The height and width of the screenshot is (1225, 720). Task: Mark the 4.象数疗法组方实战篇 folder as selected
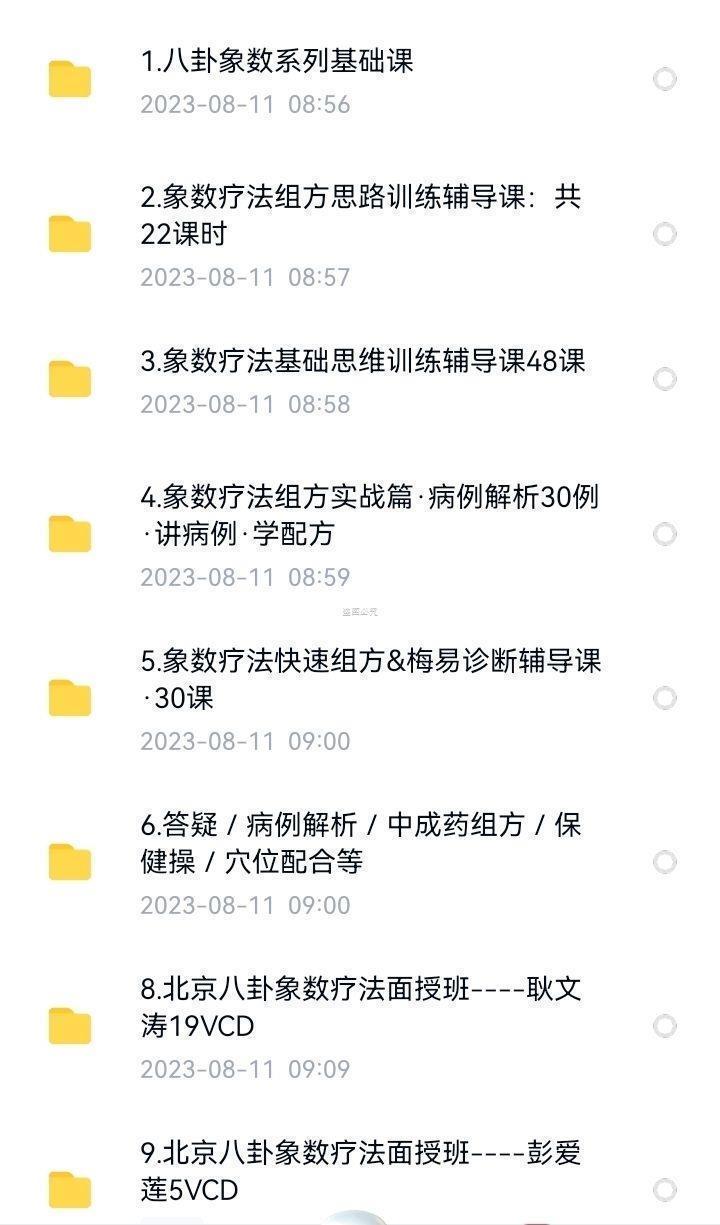pyautogui.click(x=664, y=534)
